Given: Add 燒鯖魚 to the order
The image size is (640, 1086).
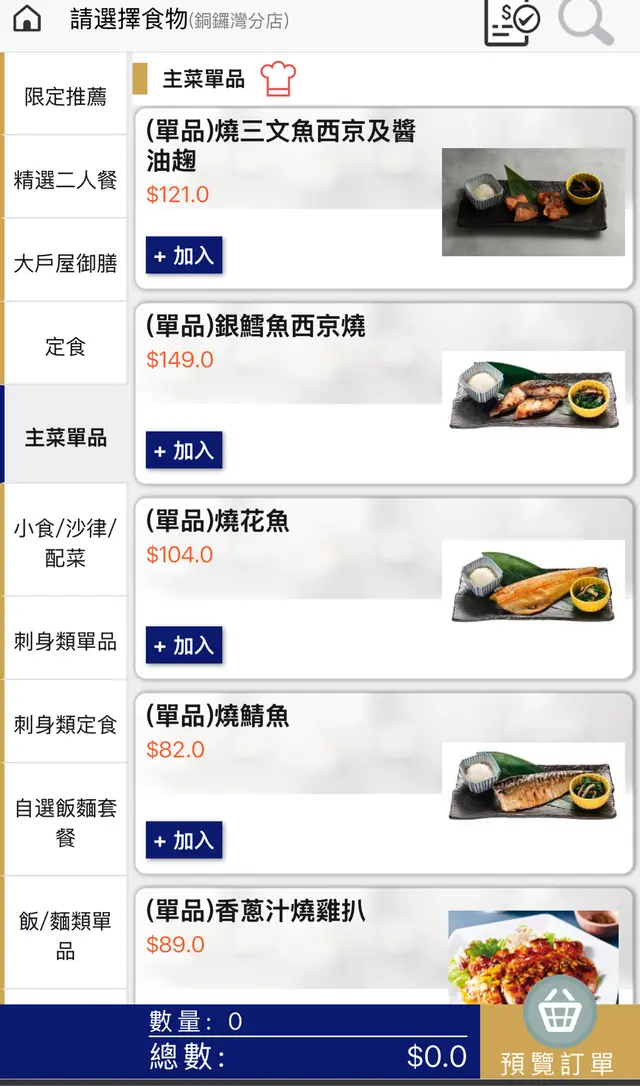Looking at the screenshot, I should (184, 841).
